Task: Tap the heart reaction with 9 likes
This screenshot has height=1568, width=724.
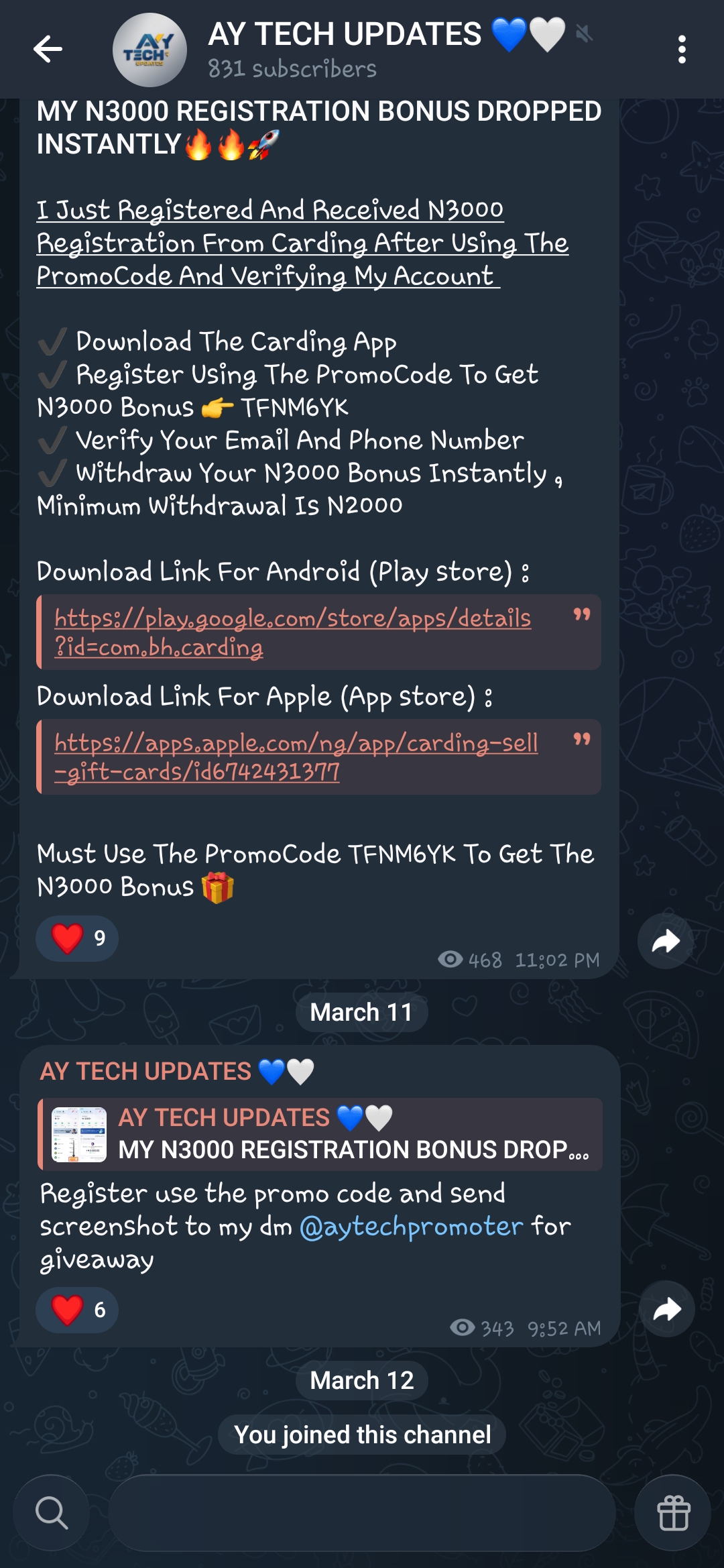Action: point(77,938)
